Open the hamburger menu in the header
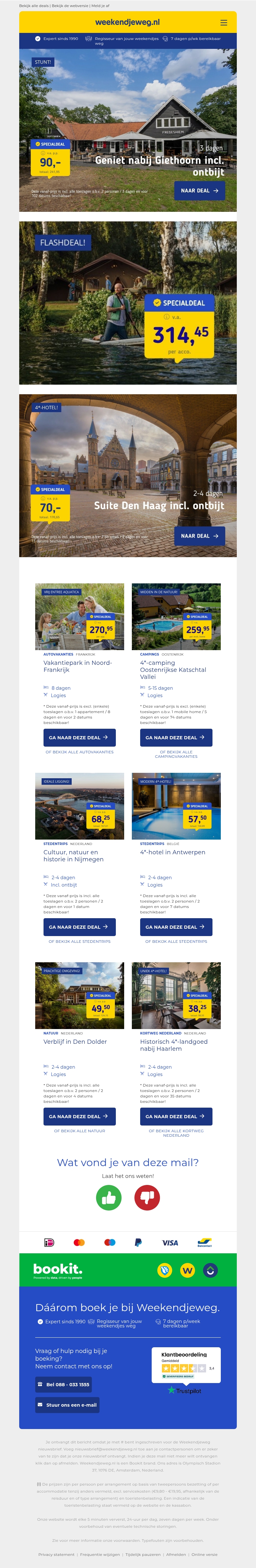The height and width of the screenshot is (1568, 256). pyautogui.click(x=224, y=22)
